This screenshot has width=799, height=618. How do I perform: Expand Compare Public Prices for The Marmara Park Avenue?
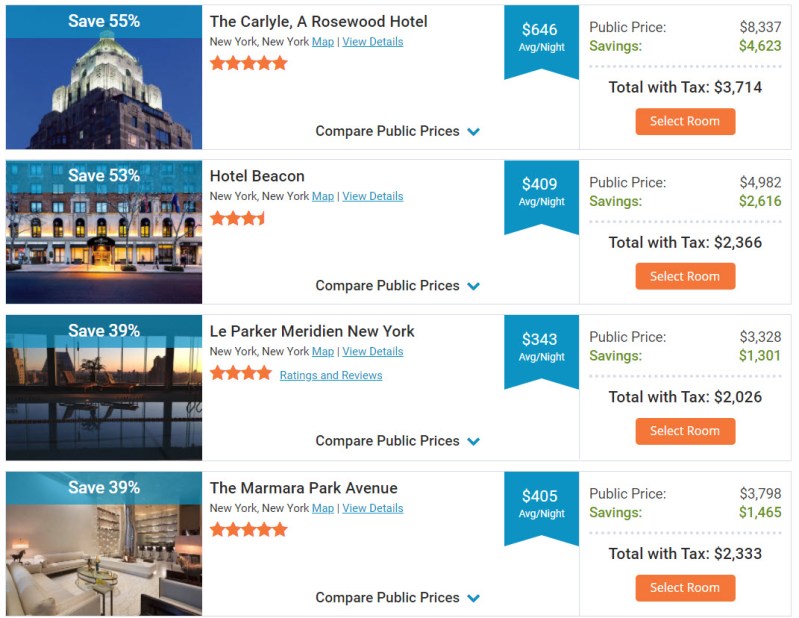[x=397, y=597]
